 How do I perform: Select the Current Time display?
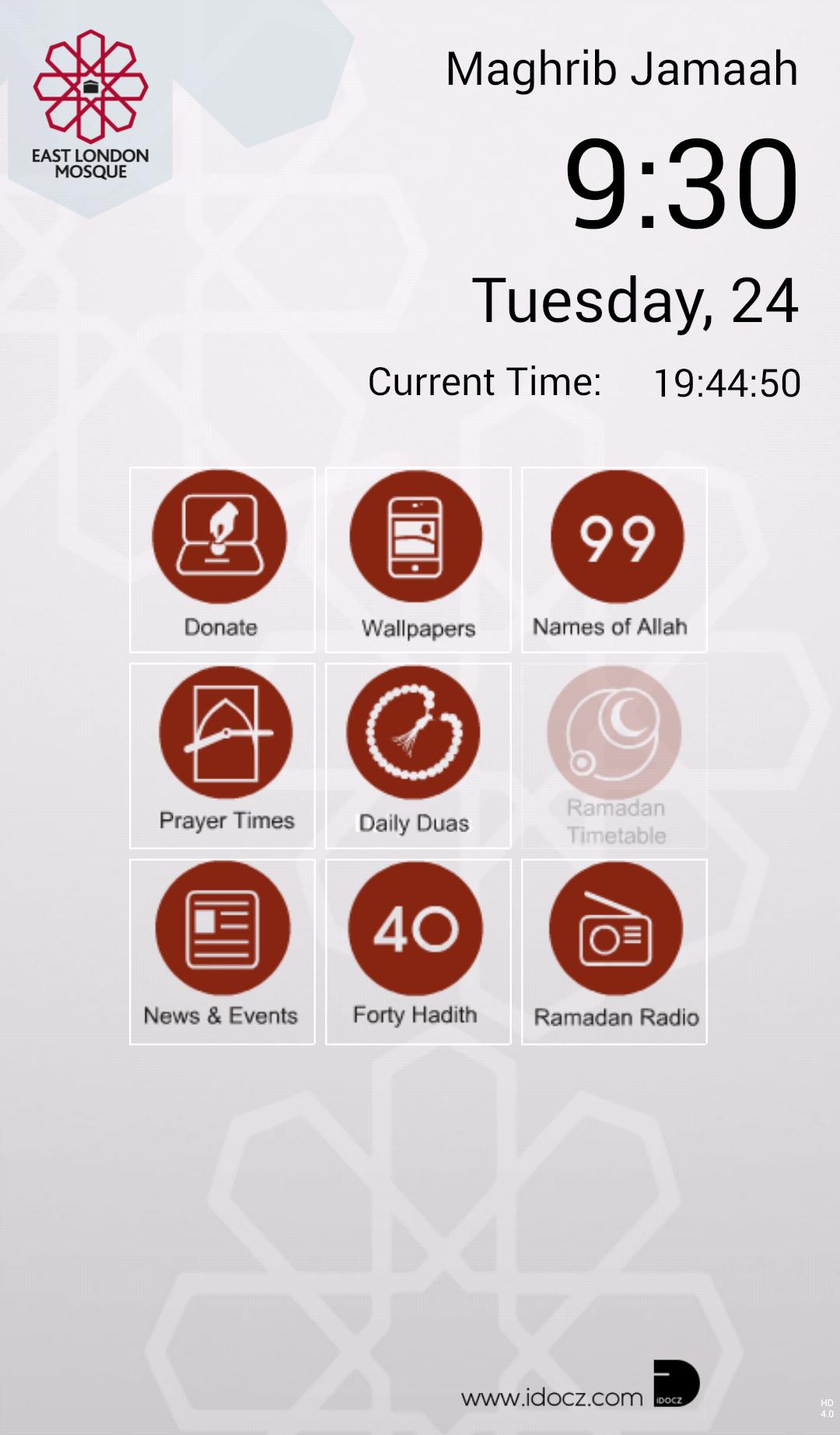tap(484, 381)
